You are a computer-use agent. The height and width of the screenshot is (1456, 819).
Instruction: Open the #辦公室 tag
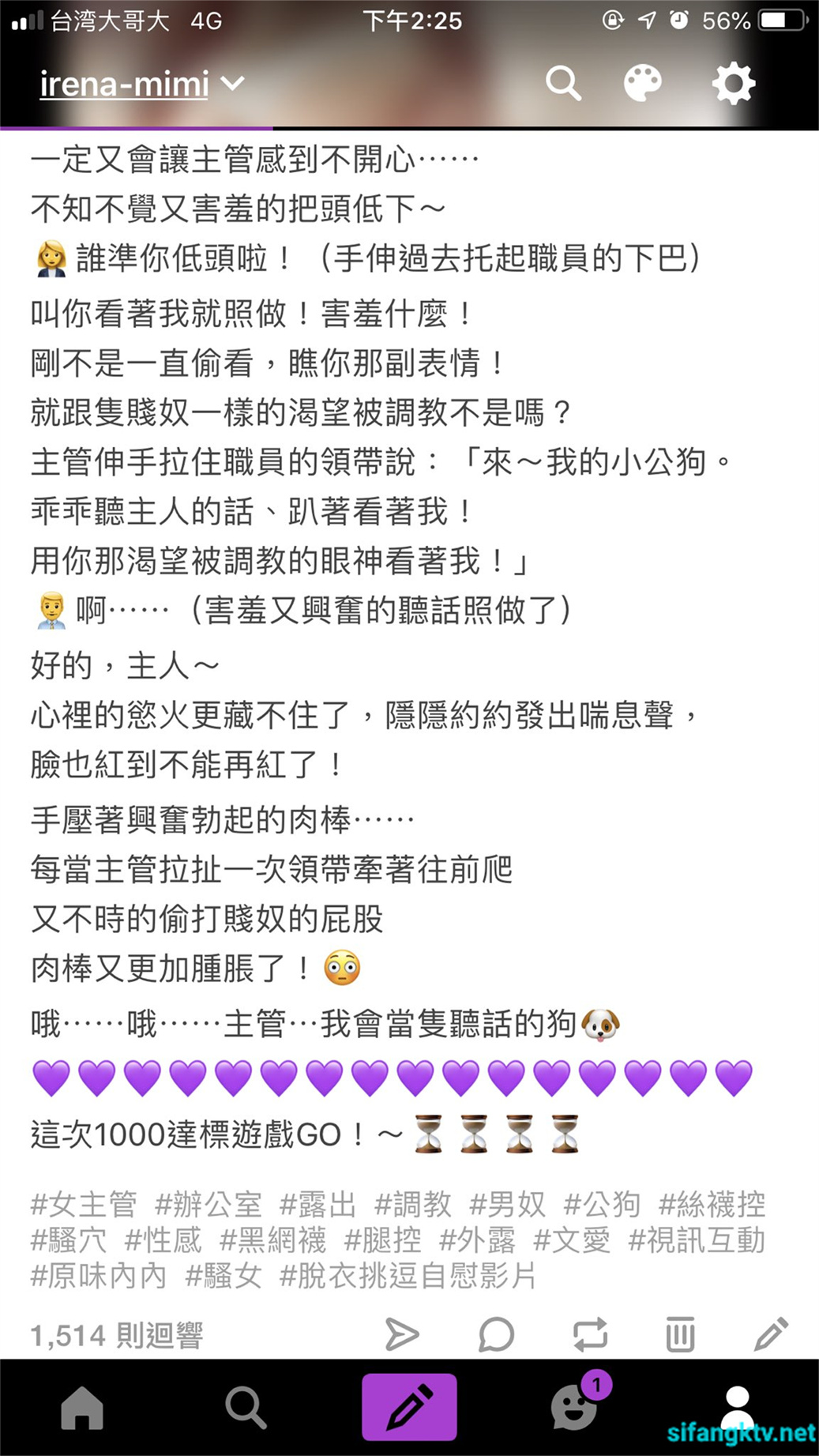209,1204
